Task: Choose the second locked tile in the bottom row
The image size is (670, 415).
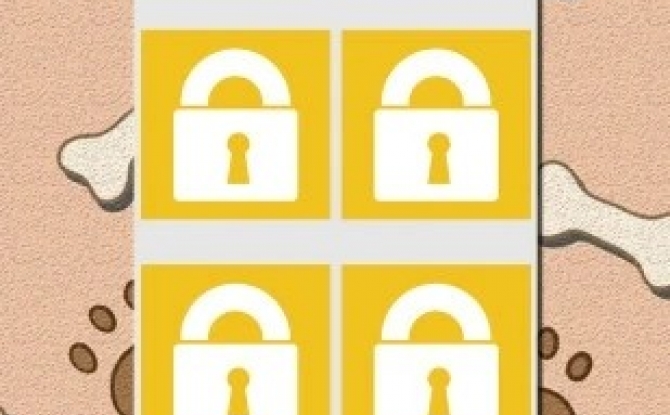Action: [436, 340]
